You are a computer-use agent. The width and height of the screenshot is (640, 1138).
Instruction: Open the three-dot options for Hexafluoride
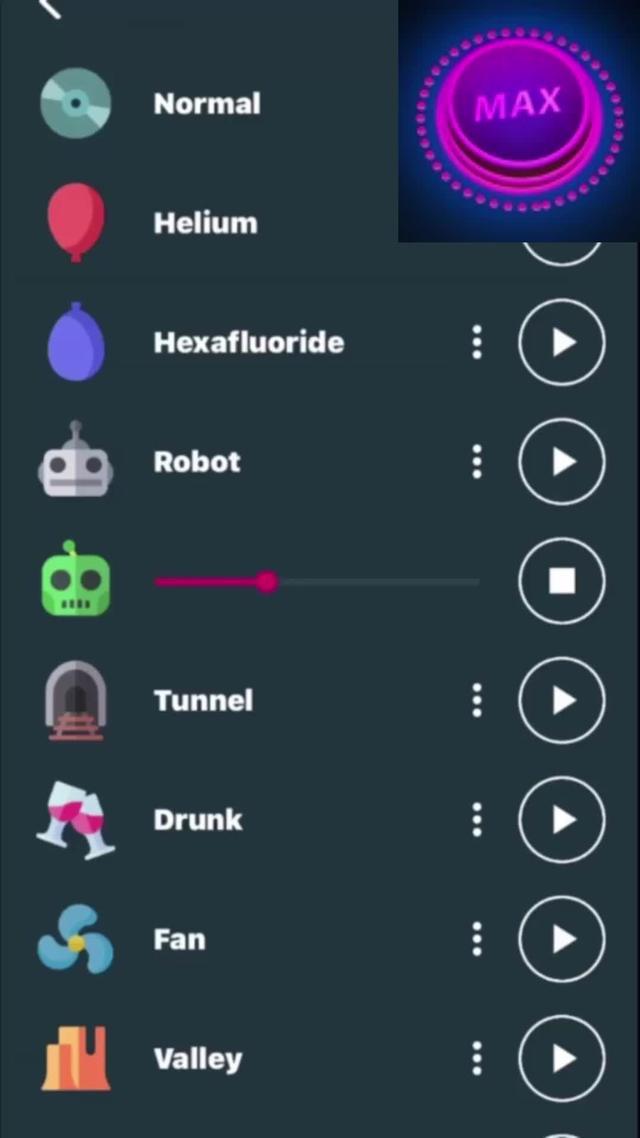coord(477,342)
